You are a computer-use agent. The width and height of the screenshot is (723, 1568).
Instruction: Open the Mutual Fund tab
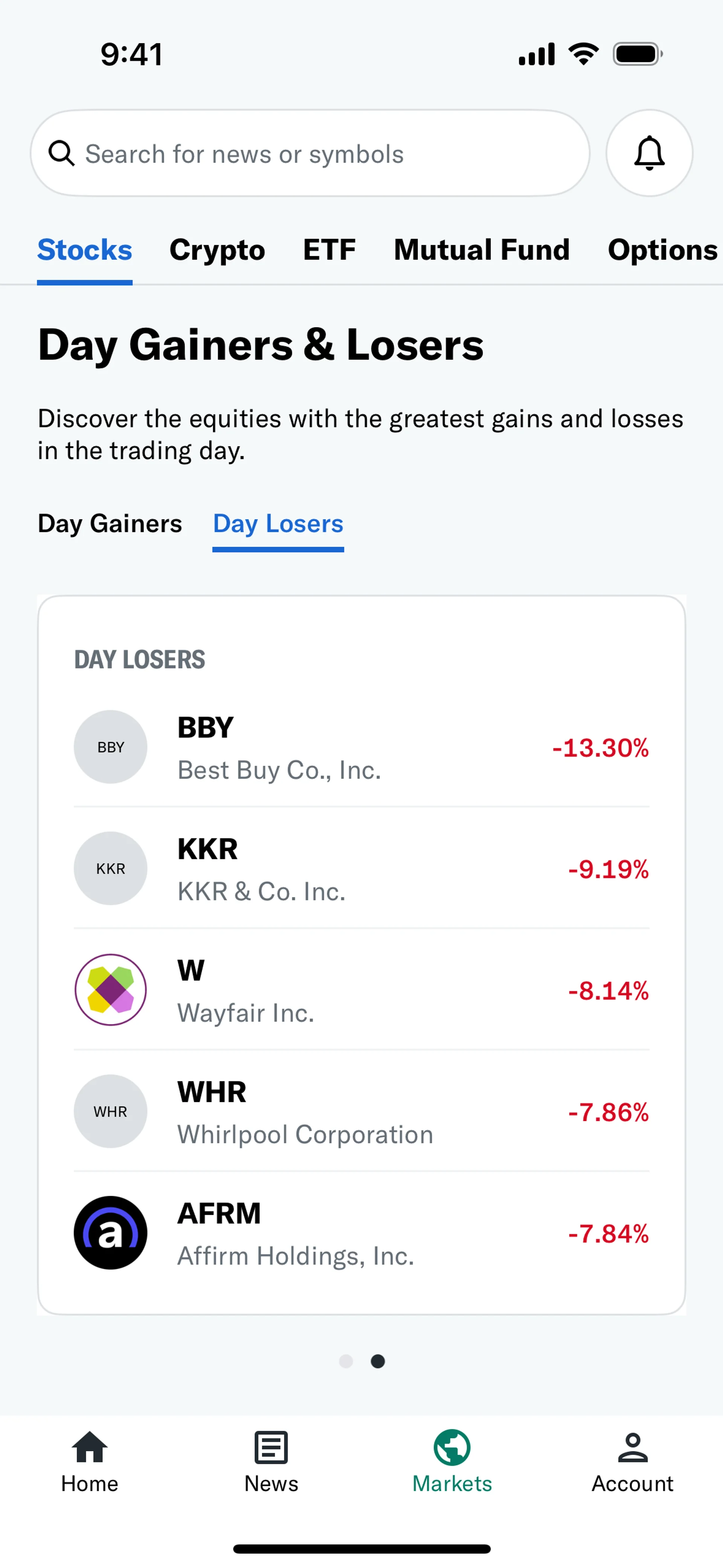pyautogui.click(x=481, y=249)
